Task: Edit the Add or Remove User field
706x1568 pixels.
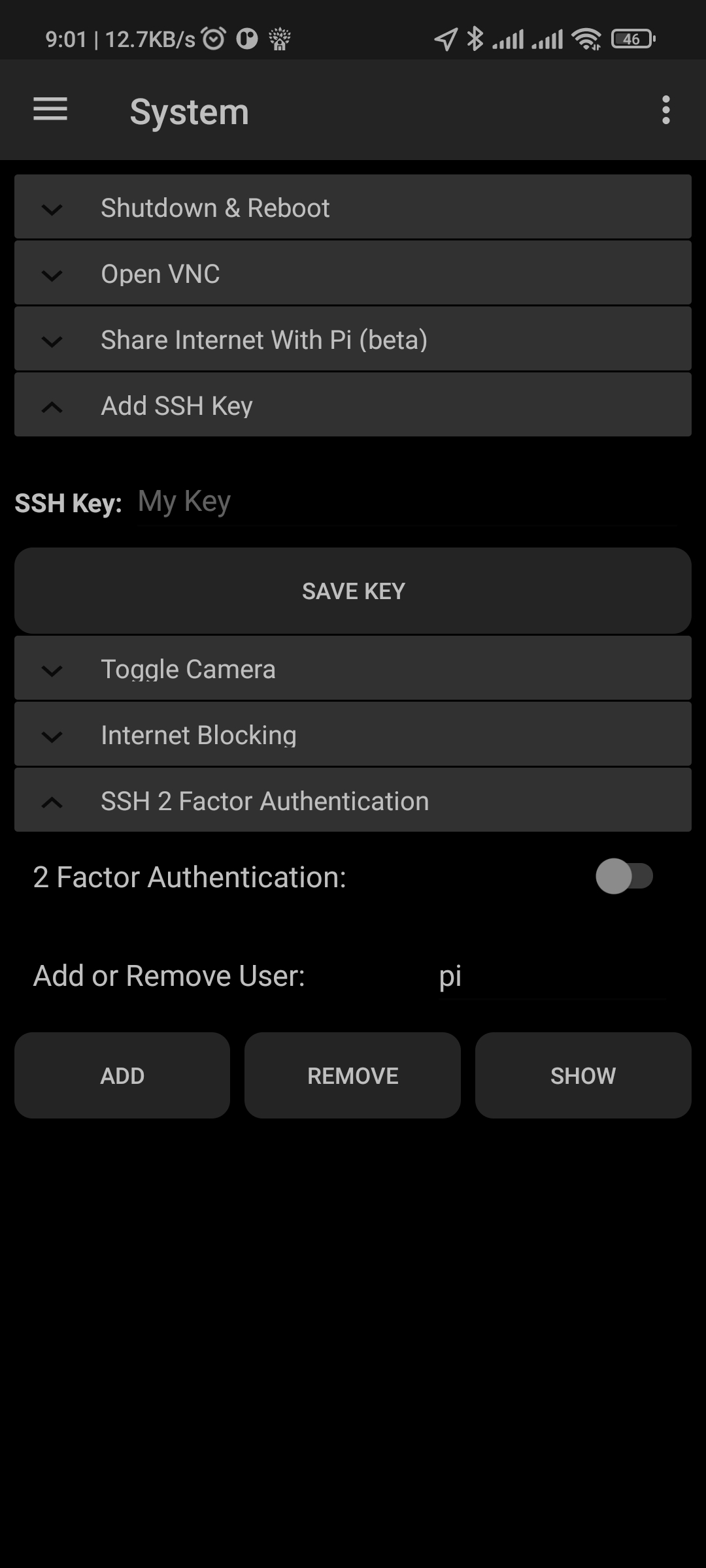Action: [552, 976]
